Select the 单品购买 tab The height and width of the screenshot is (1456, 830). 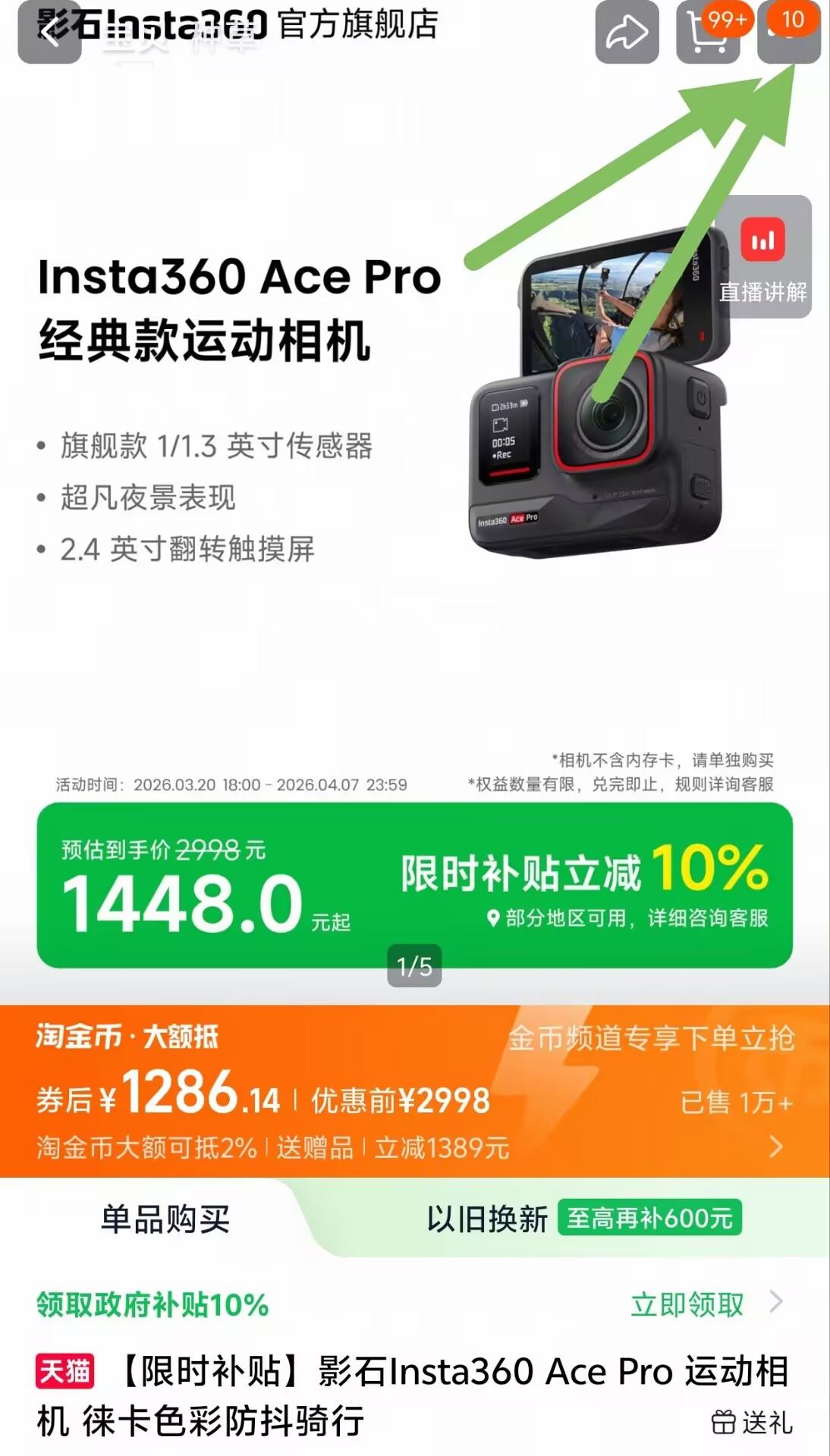[165, 1219]
